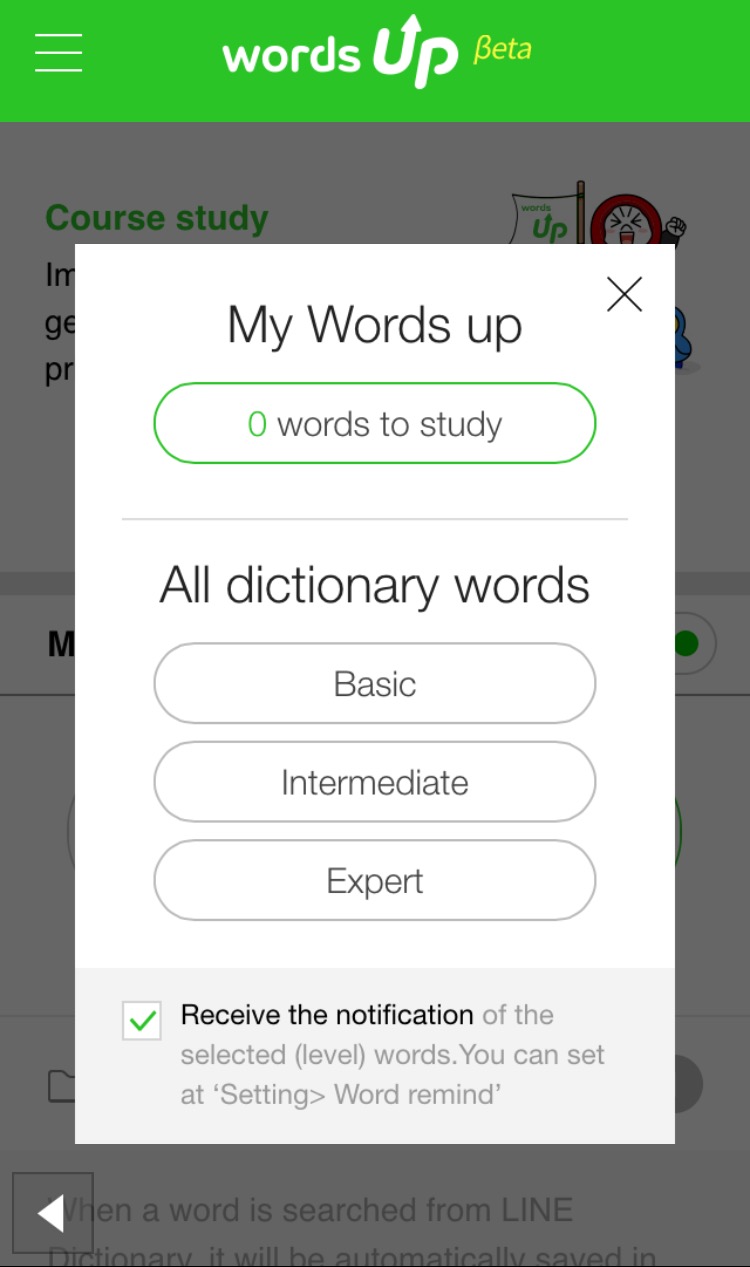The width and height of the screenshot is (750, 1267).
Task: Uncheck the Receive the notification checkbox
Action: pyautogui.click(x=142, y=1020)
